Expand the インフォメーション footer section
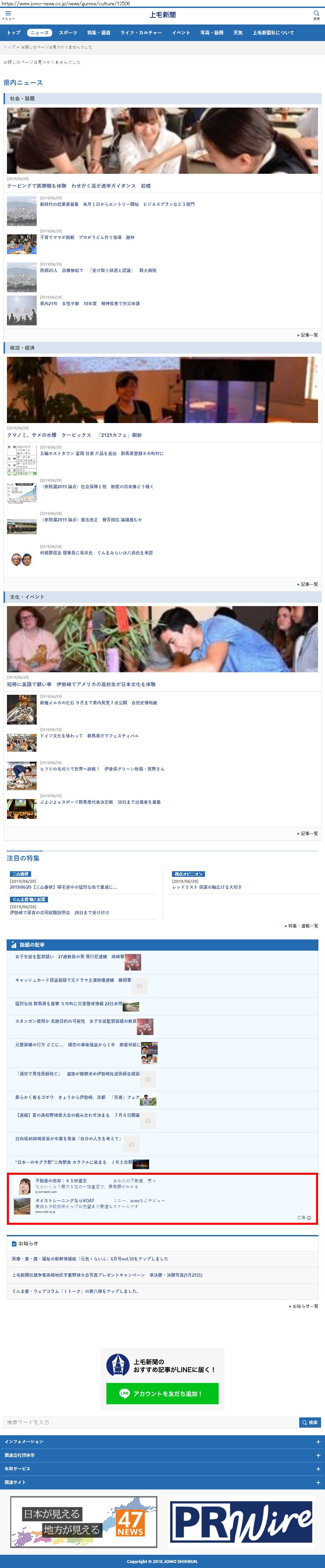Viewport: 325px width, 1568px height. [x=162, y=1442]
